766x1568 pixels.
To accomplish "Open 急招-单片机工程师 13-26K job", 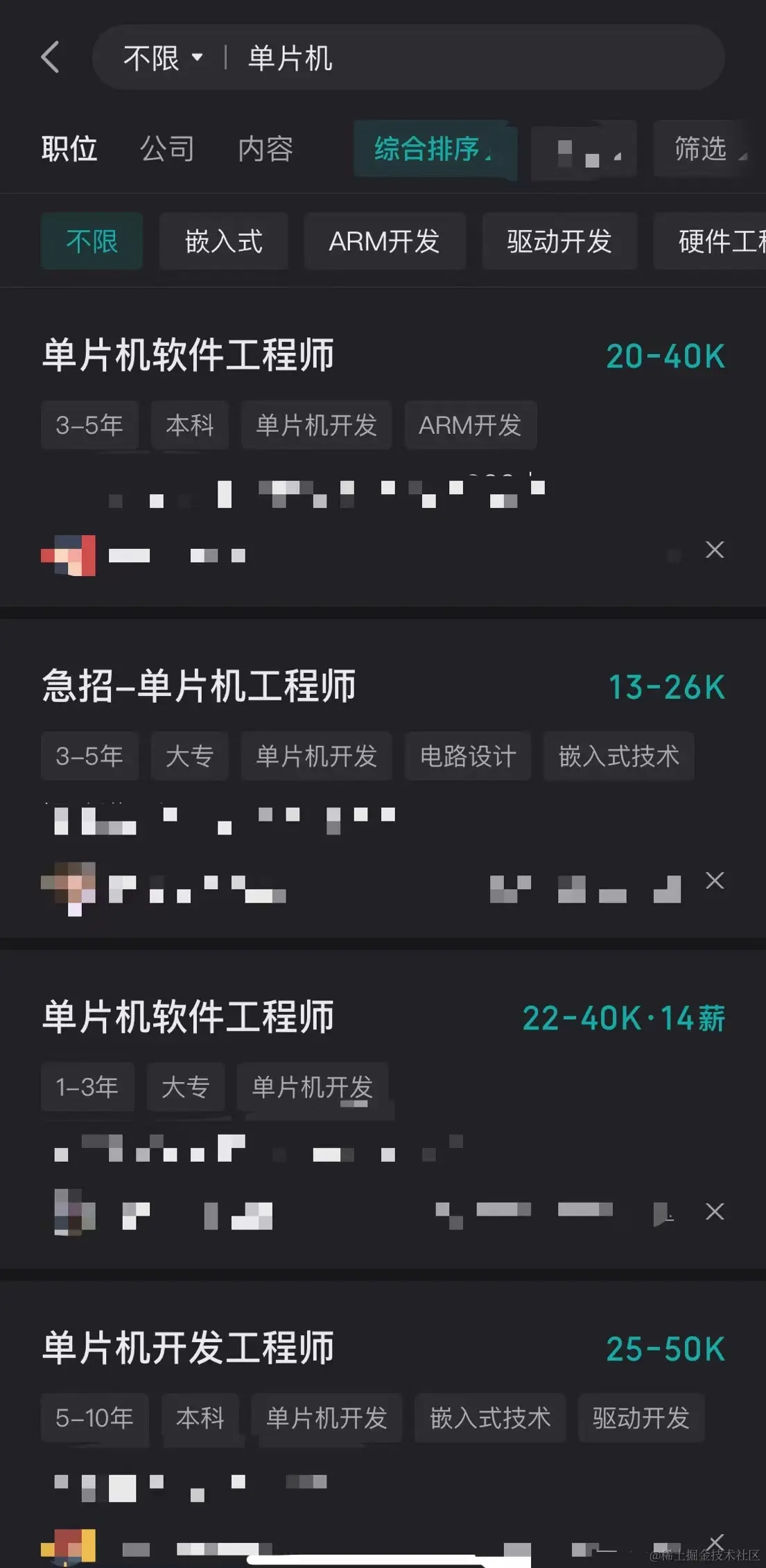I will (199, 686).
